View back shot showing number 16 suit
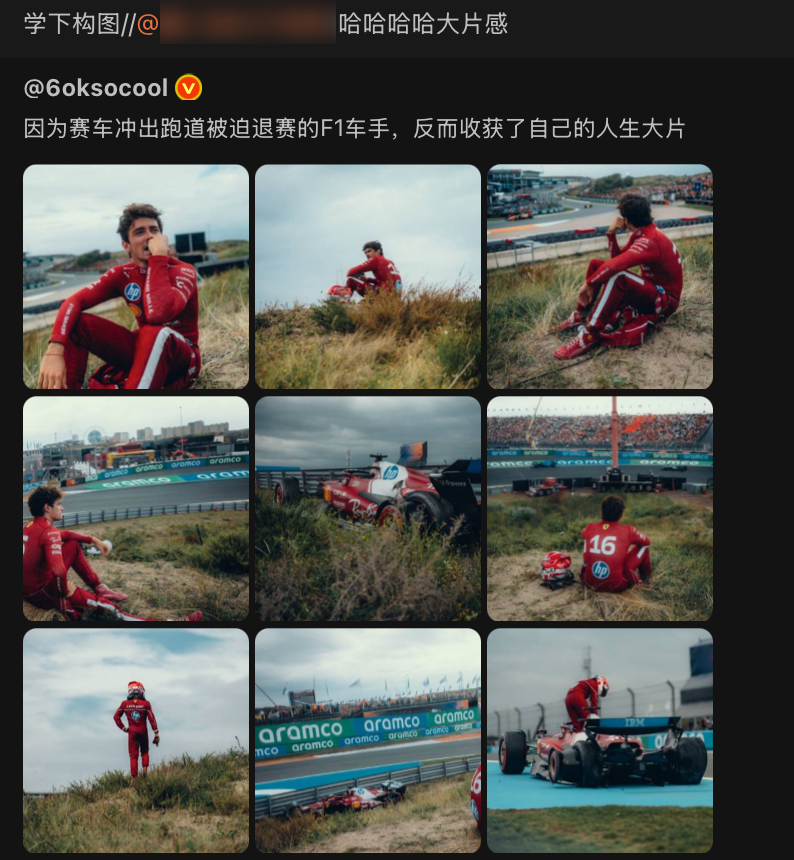The height and width of the screenshot is (860, 794). [600, 509]
